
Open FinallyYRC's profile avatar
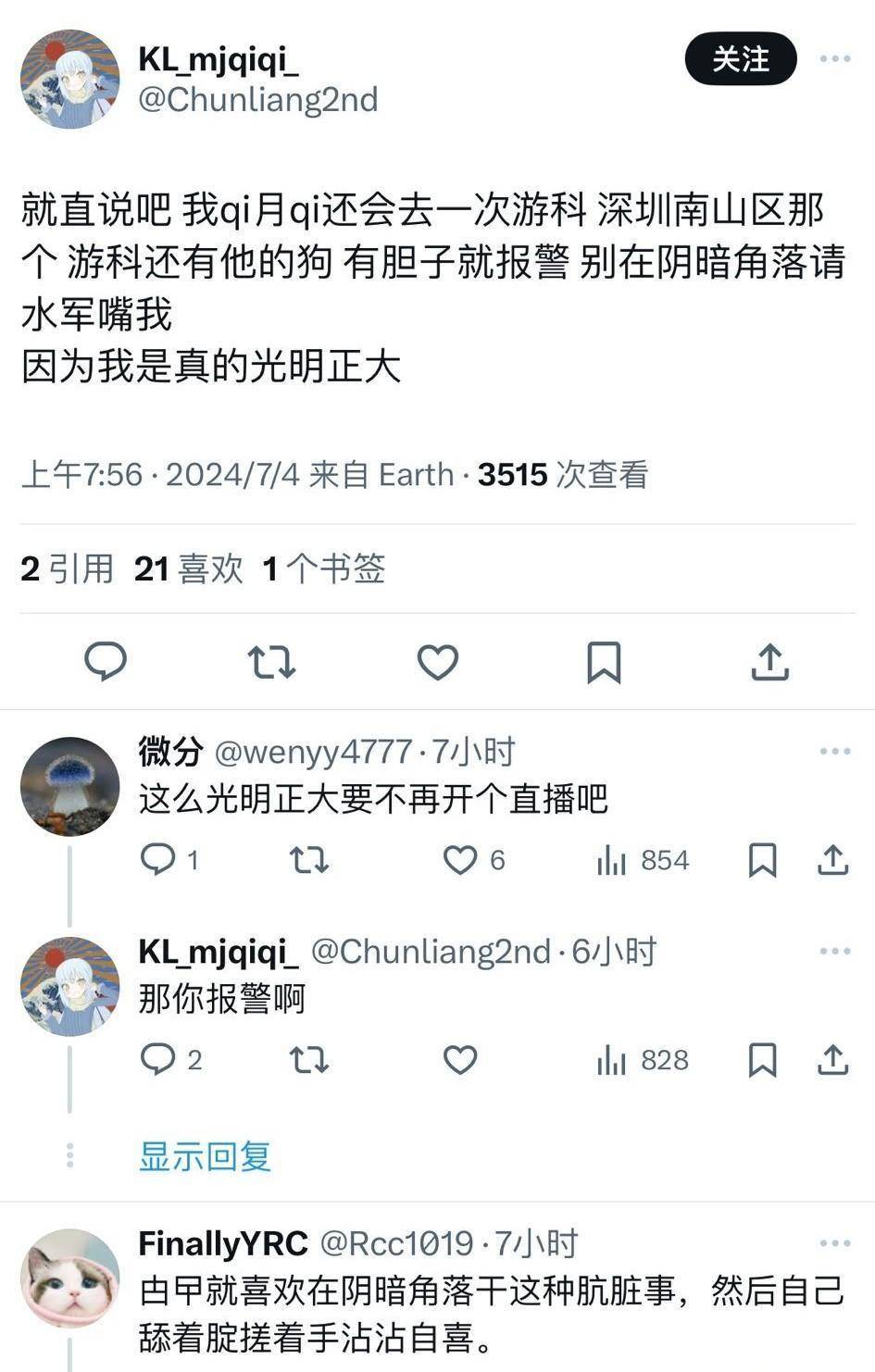tap(70, 1278)
